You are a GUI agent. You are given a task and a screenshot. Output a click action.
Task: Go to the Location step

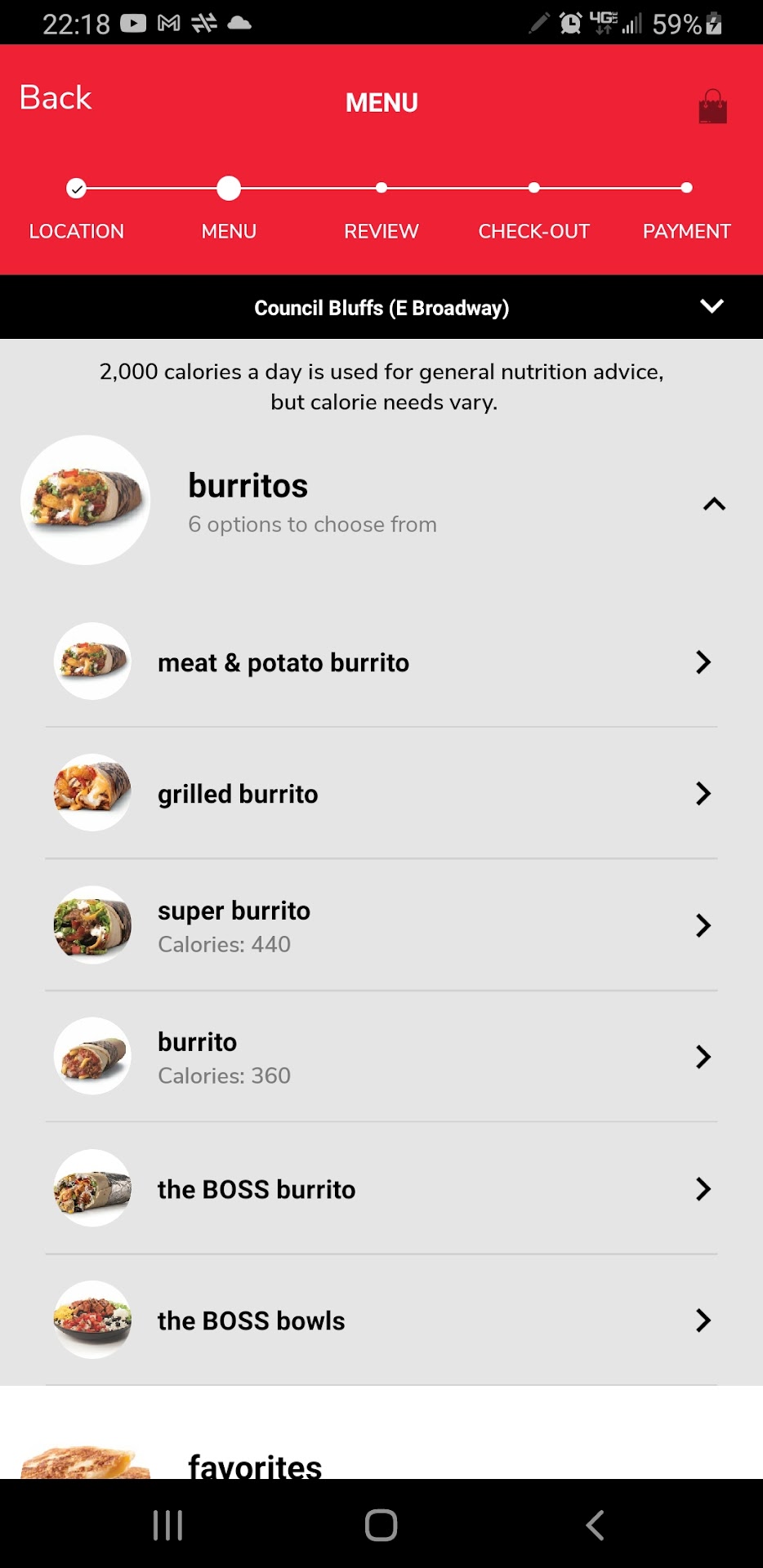[76, 189]
